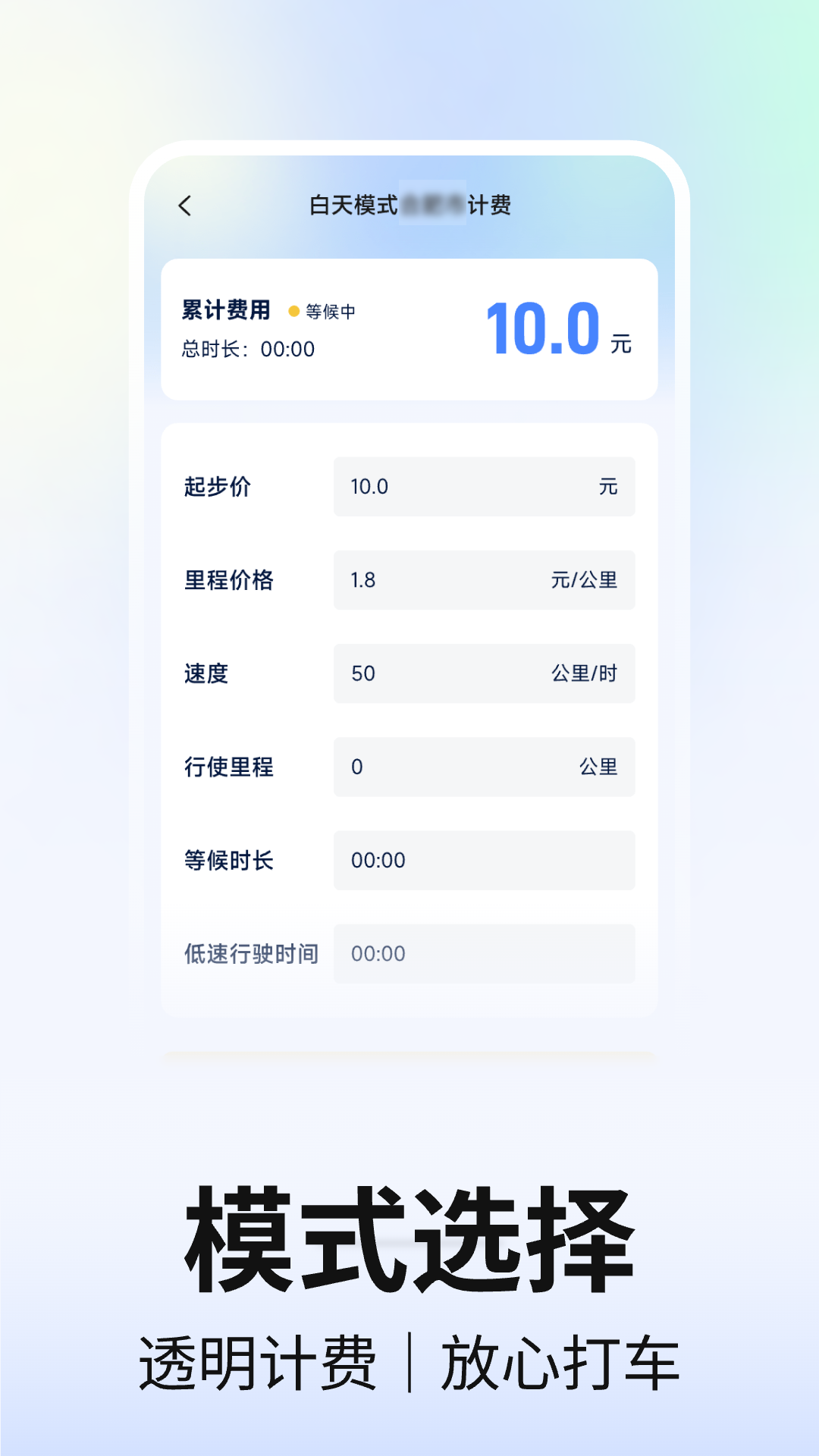Tap the 累计费用 summary card

[x=409, y=325]
